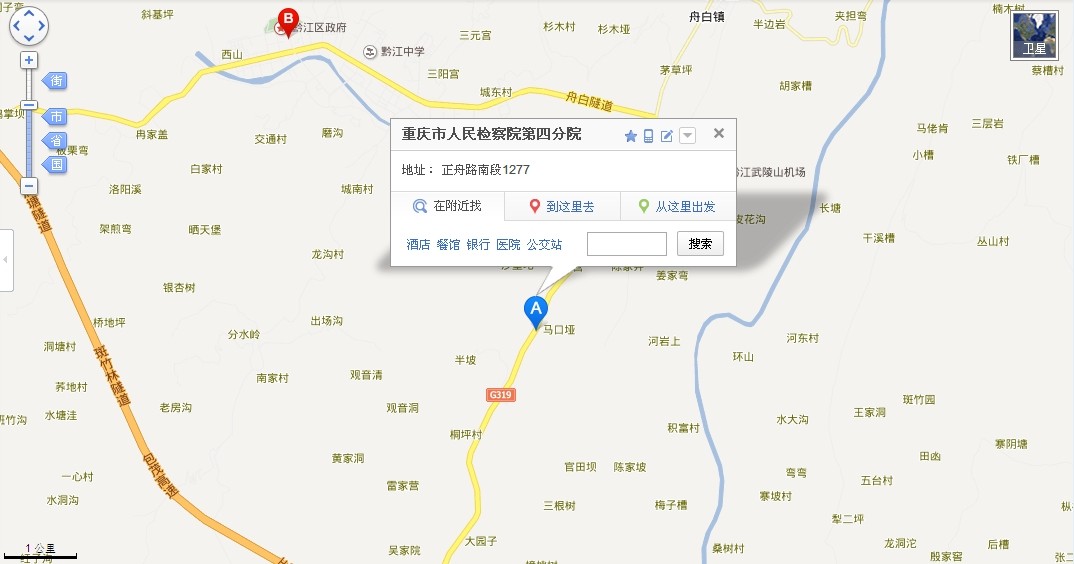Tap the 搜索 search button

click(x=700, y=244)
